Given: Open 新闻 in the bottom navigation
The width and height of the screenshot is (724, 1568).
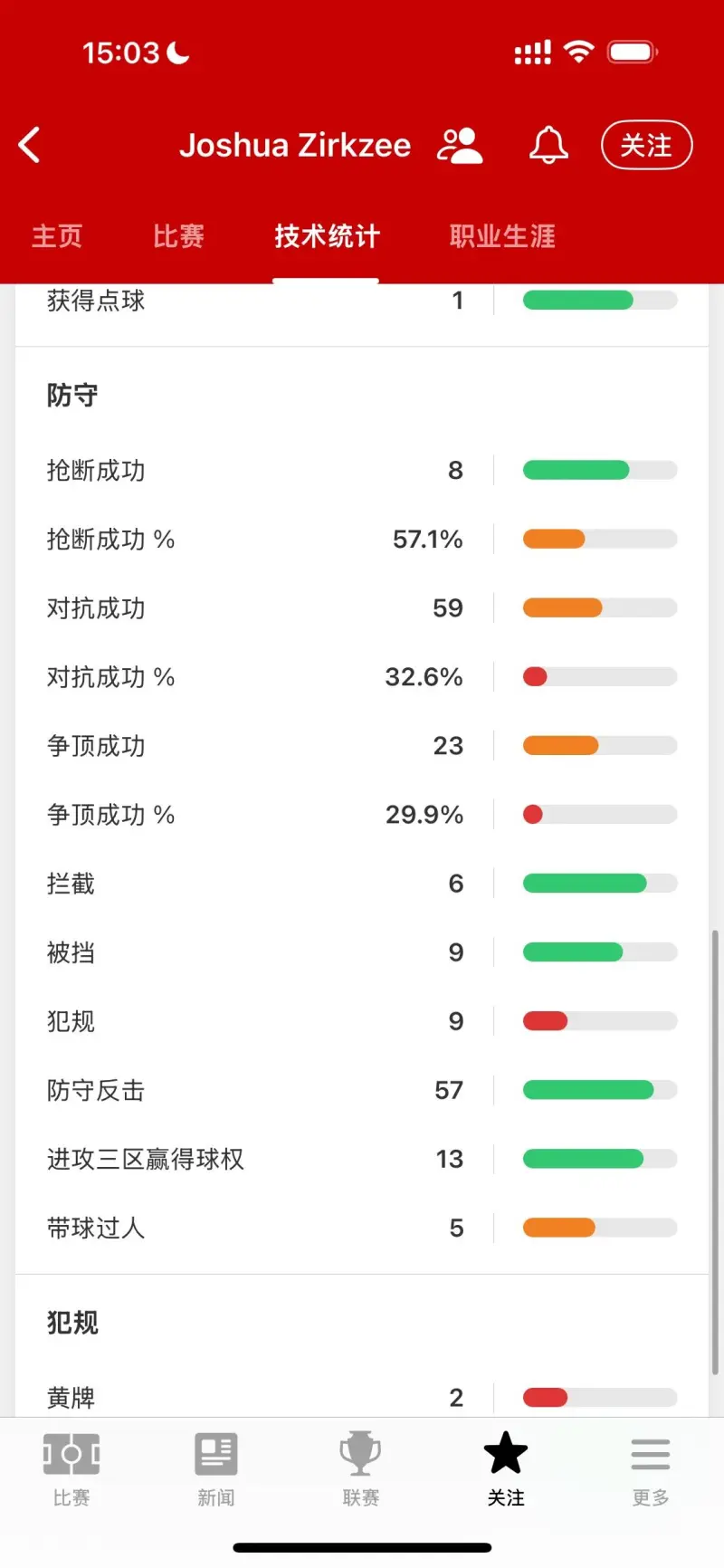Looking at the screenshot, I should [216, 1469].
